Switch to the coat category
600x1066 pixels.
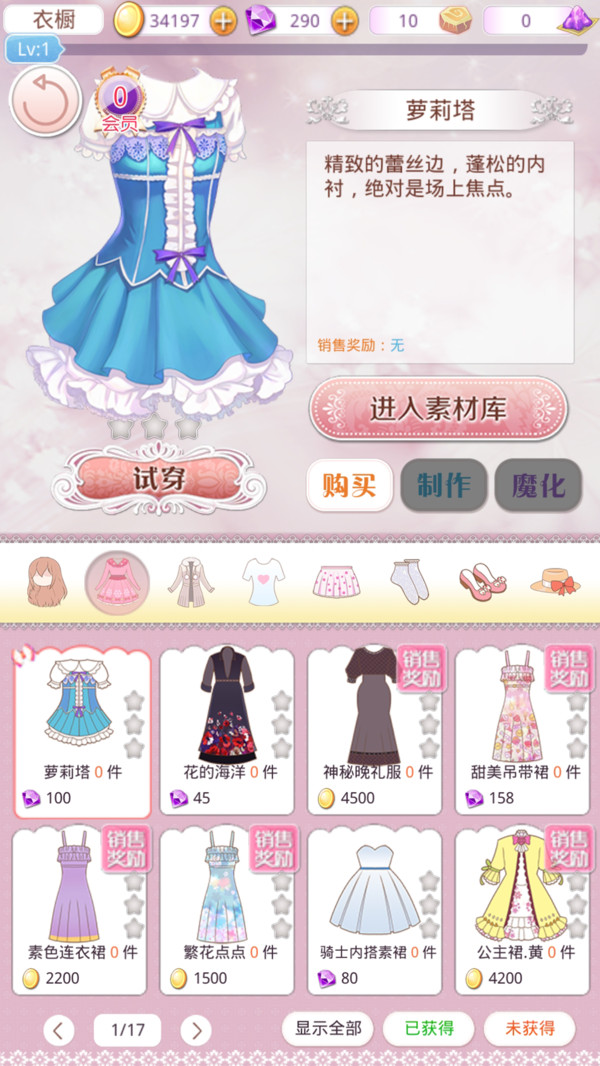point(190,580)
